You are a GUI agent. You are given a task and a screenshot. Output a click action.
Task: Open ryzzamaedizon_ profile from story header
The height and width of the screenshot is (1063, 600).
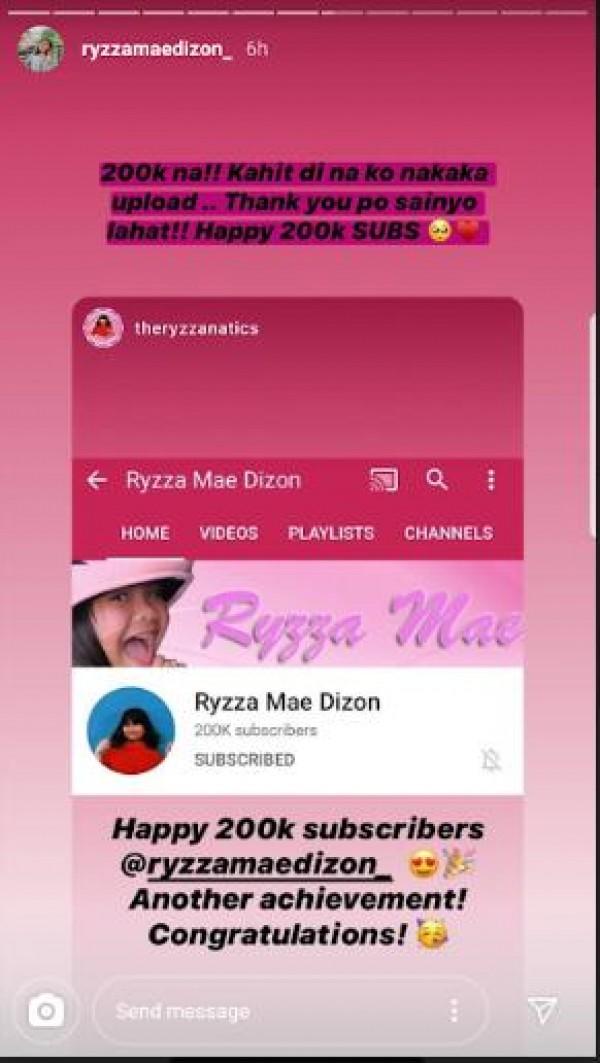(x=156, y=49)
